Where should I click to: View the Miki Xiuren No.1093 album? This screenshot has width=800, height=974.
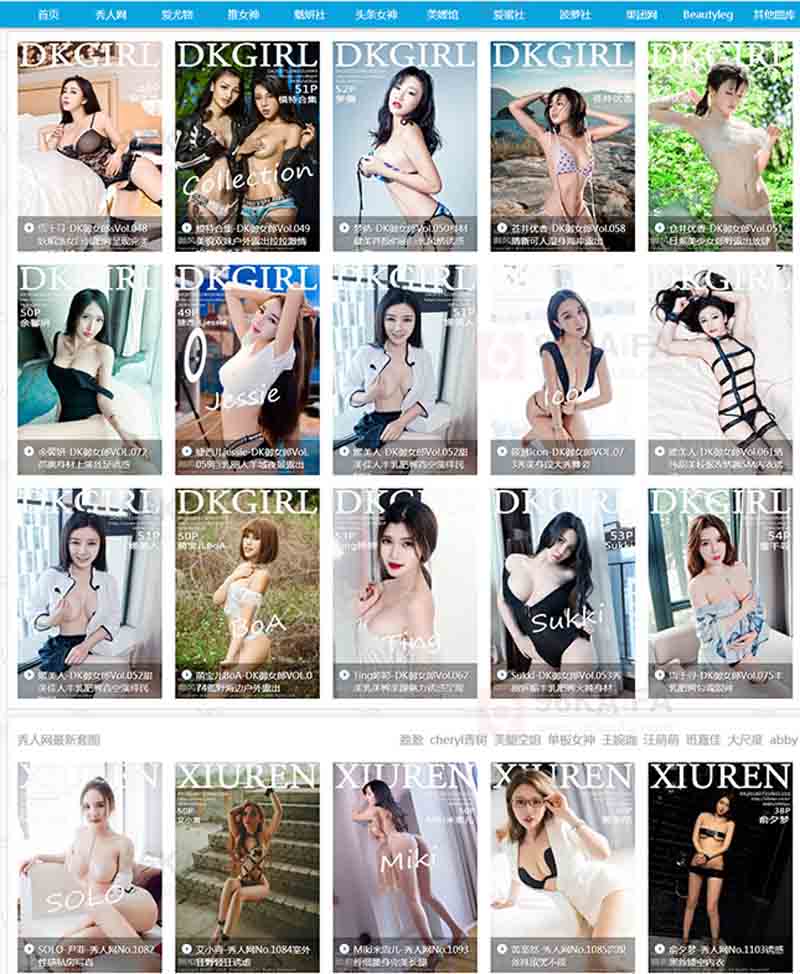click(x=405, y=860)
